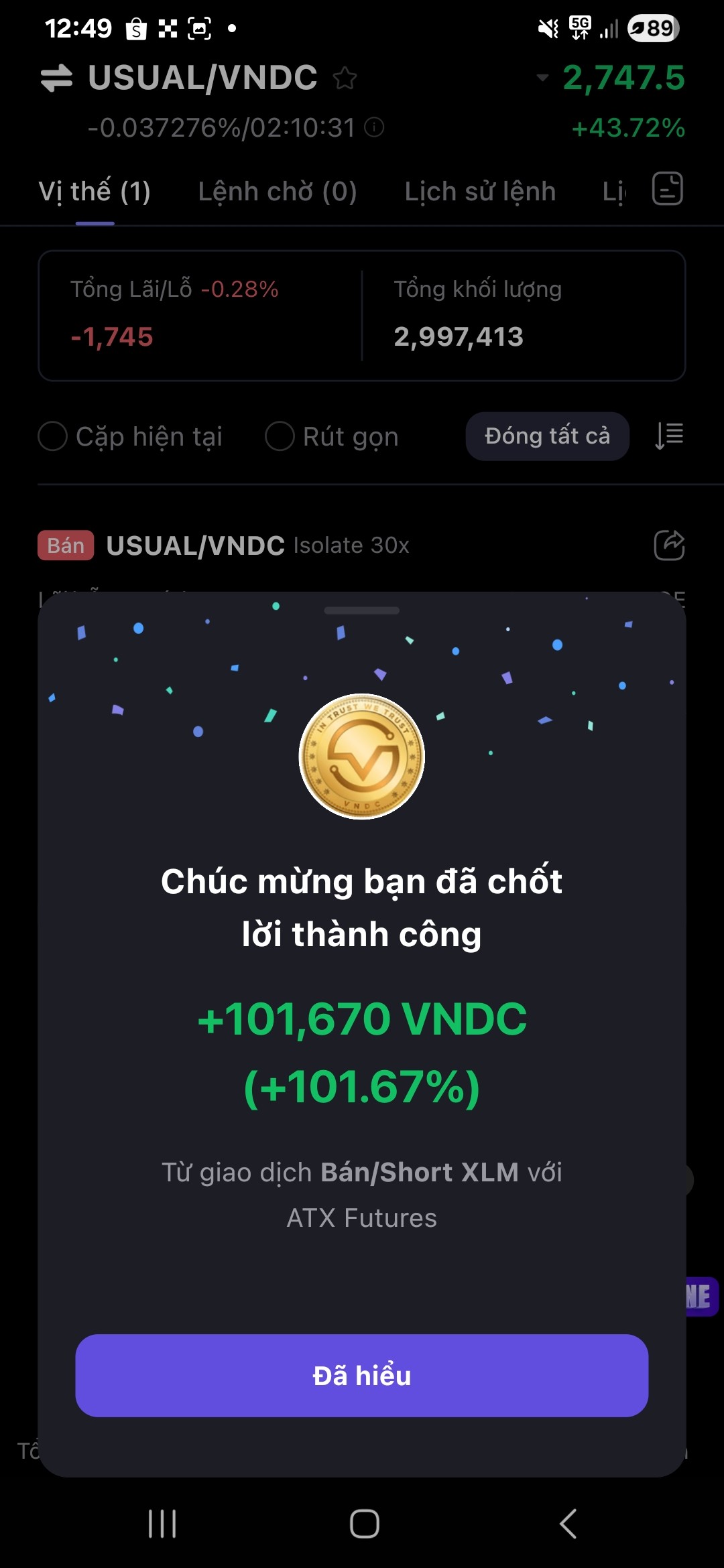Open the sort order icon

(669, 436)
